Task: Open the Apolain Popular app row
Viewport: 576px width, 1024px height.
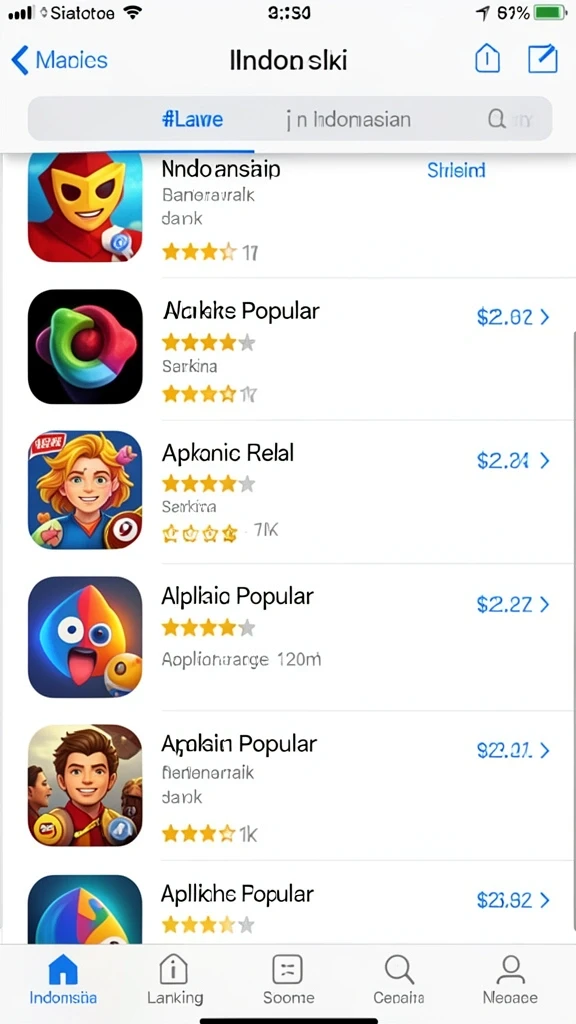Action: (288, 786)
